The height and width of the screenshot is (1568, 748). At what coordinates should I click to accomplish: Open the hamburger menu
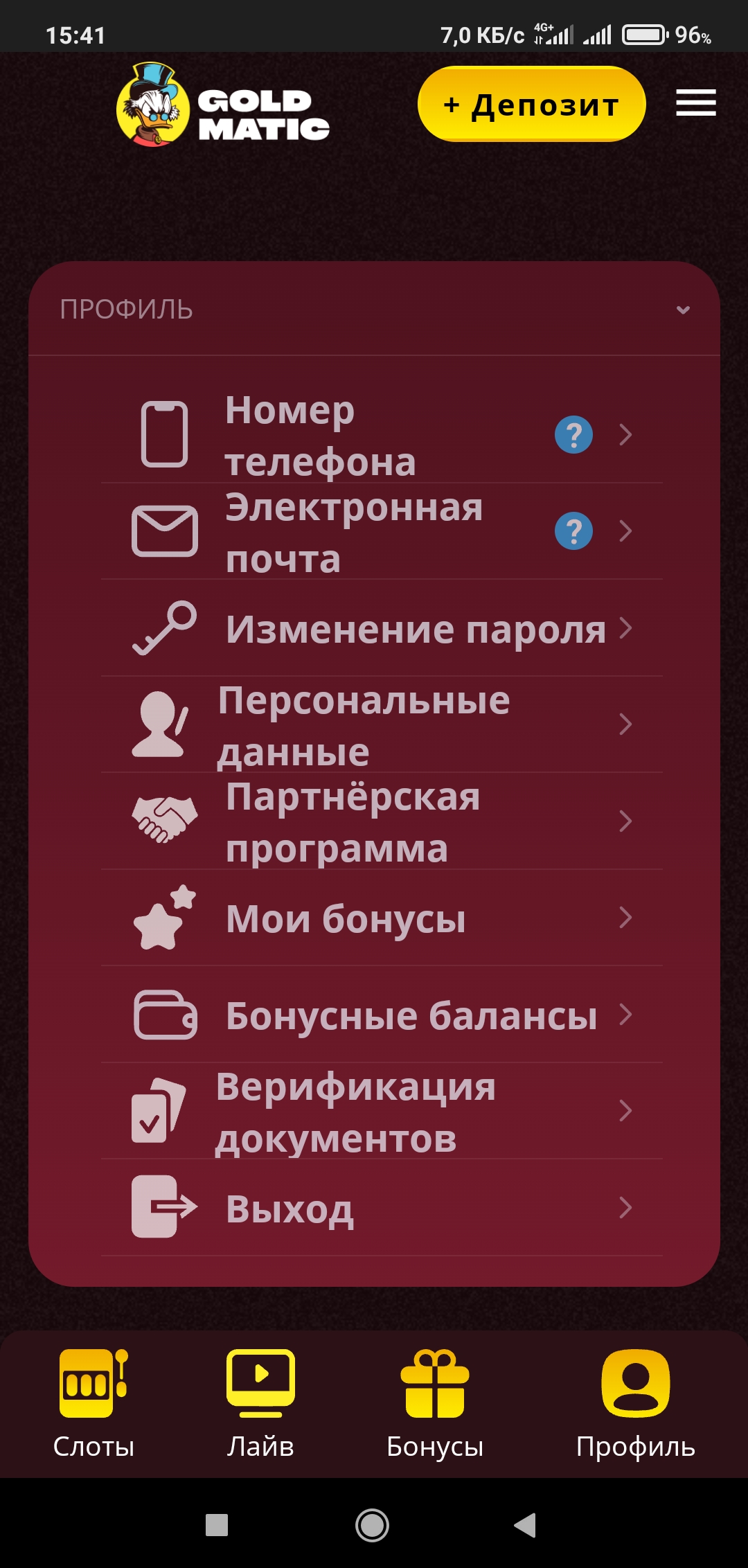point(695,103)
